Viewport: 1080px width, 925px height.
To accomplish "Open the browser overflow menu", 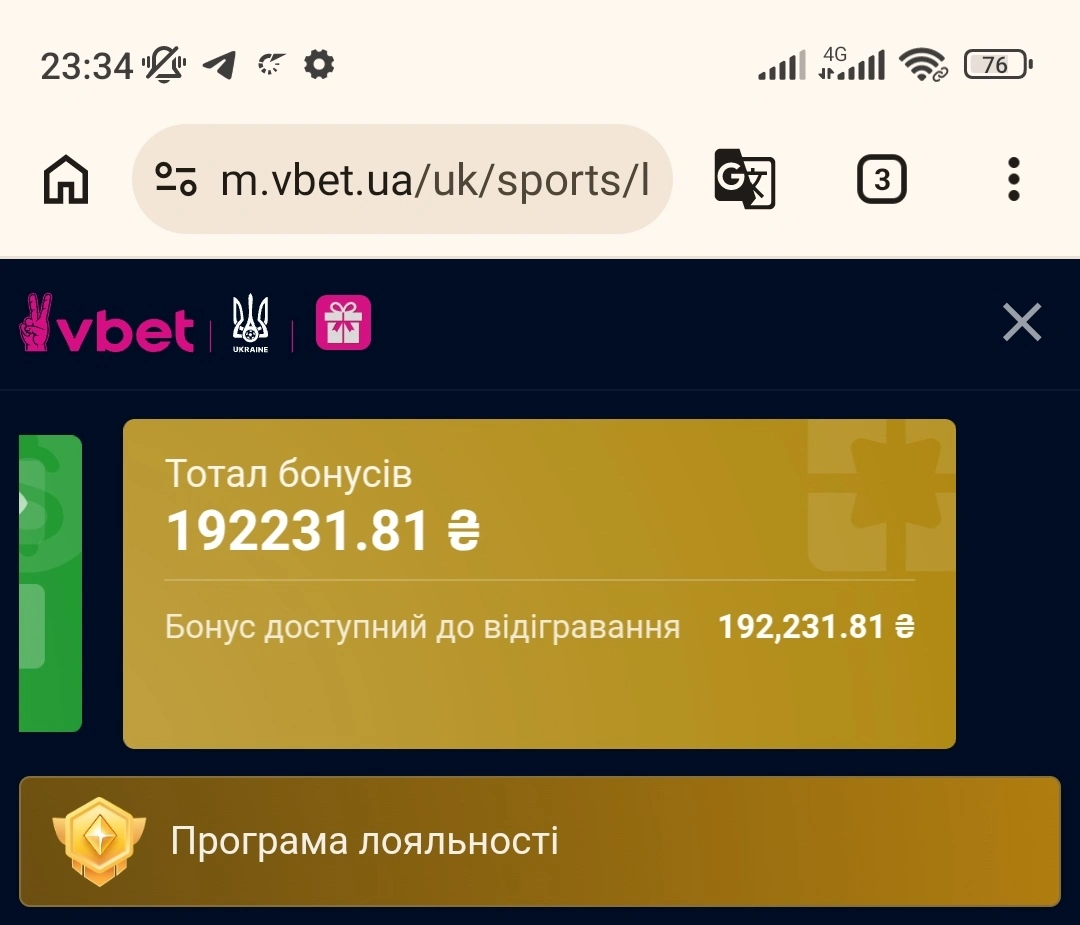I will click(x=1013, y=180).
